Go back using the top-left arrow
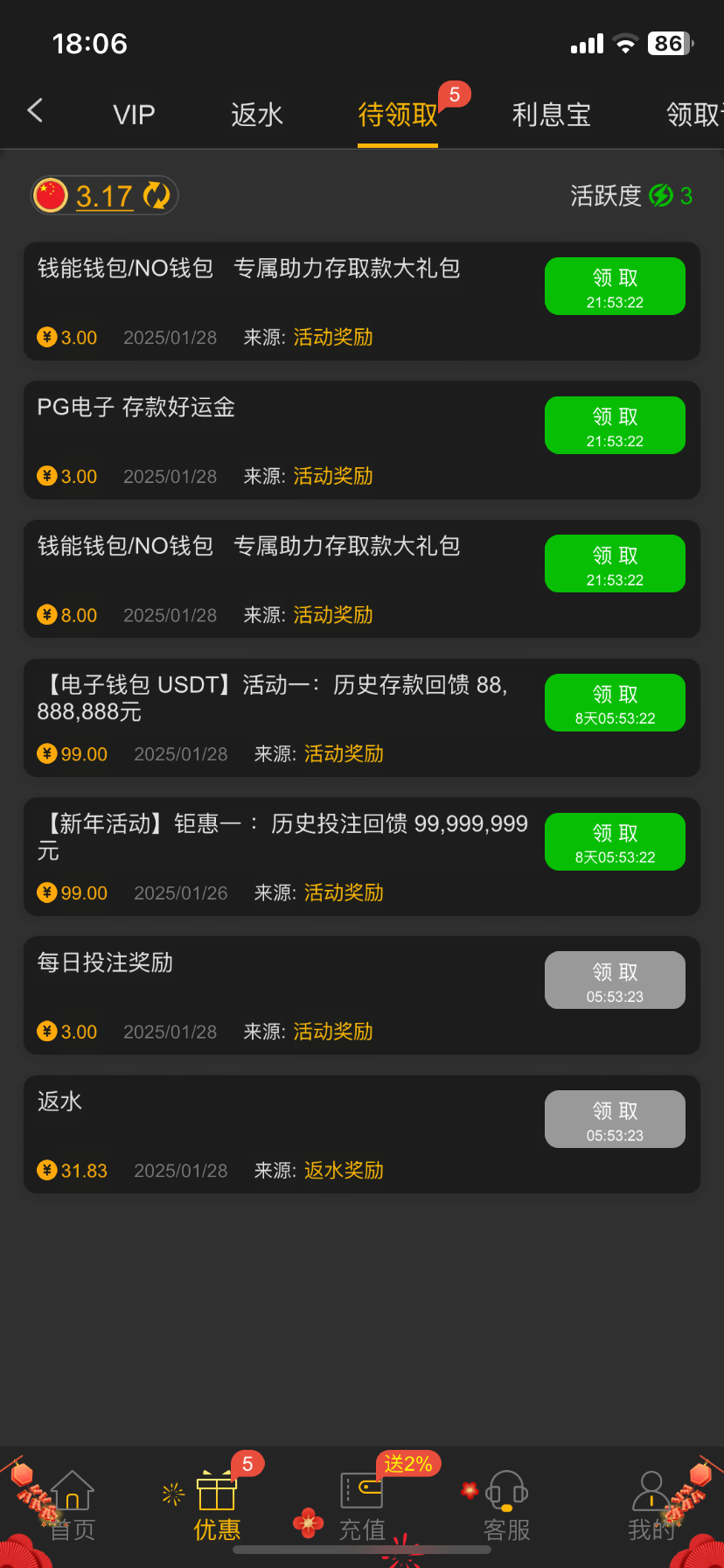The width and height of the screenshot is (724, 1568). point(35,111)
